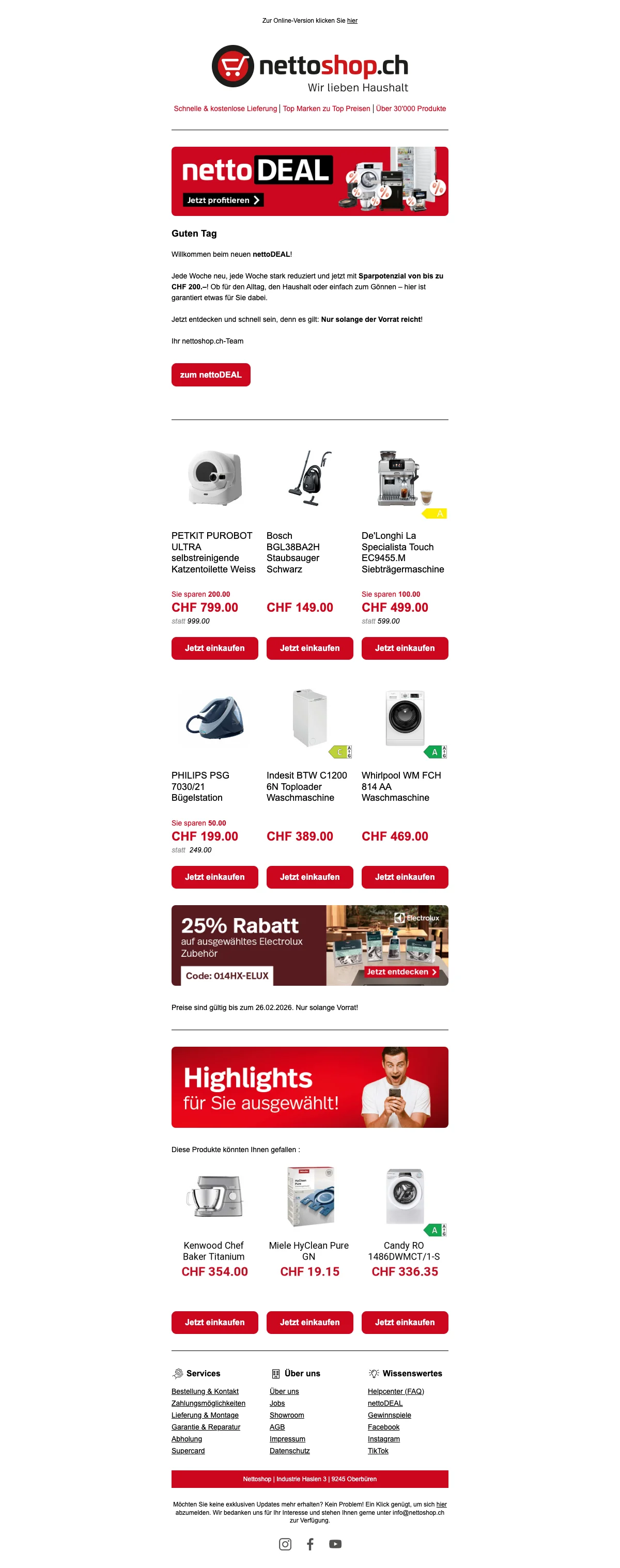
Task: Open the Instagram icon in the footer
Action: point(285,1544)
